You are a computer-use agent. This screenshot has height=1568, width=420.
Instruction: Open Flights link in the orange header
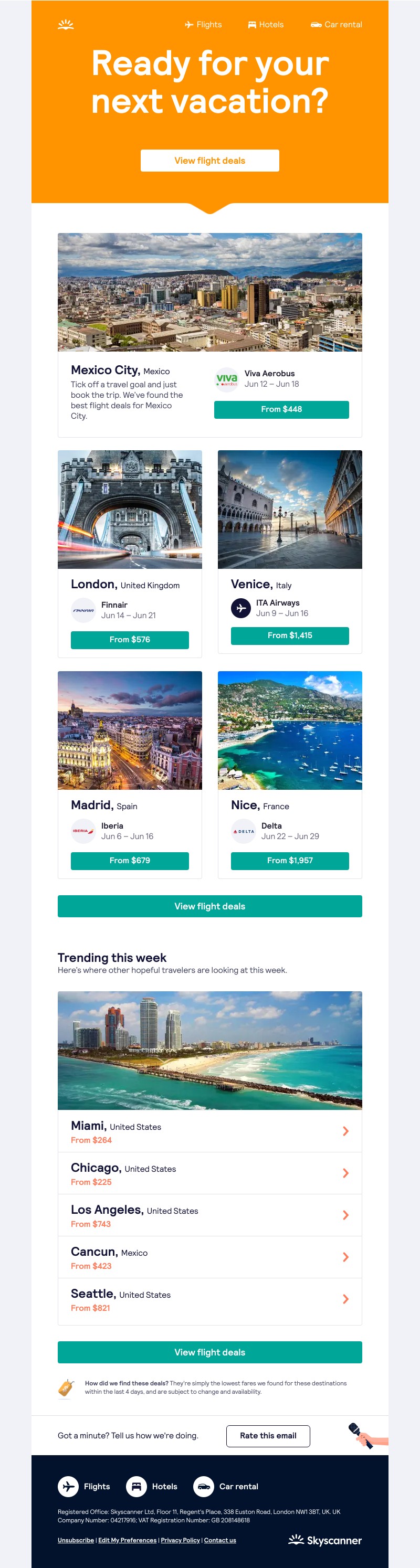(x=203, y=24)
